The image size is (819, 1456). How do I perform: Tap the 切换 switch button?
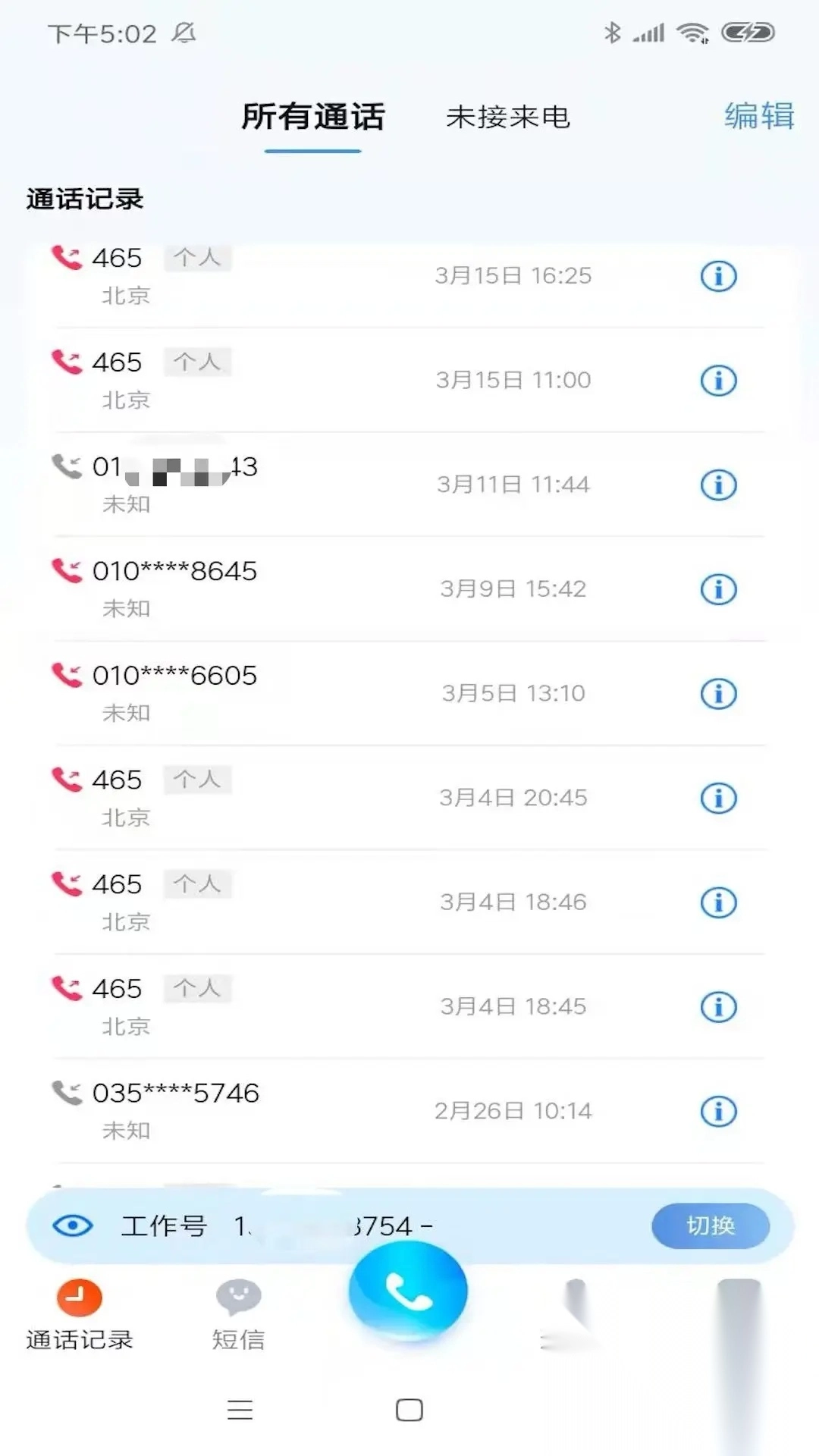click(x=710, y=1225)
